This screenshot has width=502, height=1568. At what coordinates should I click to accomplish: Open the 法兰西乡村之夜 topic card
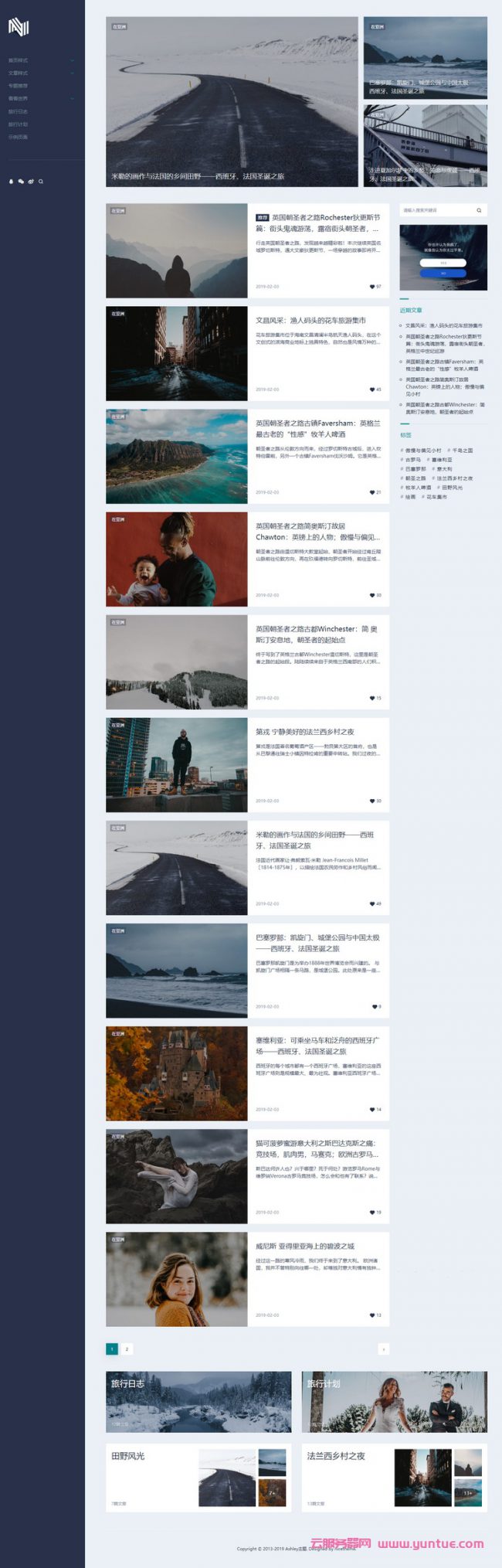click(394, 1478)
